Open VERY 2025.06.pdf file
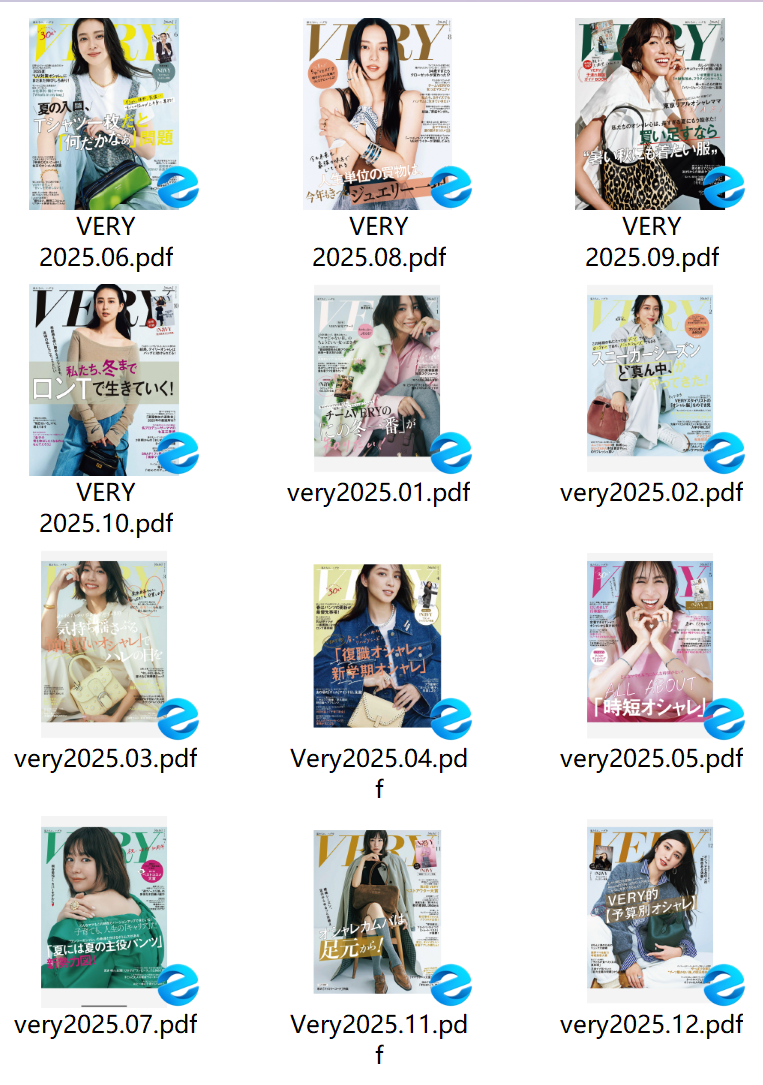 point(104,113)
